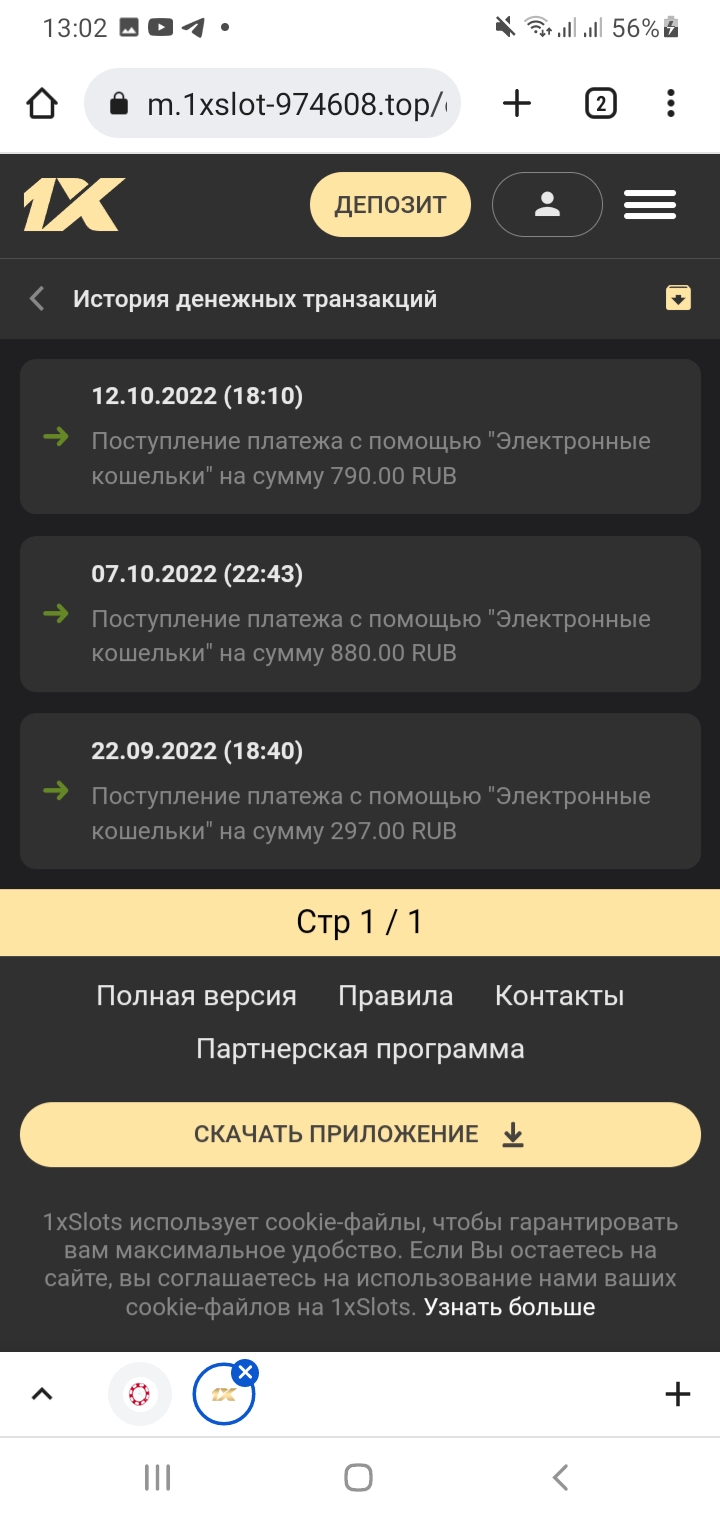Close the 1X tab in bottom strip
This screenshot has height=1520, width=720.
tap(245, 1372)
